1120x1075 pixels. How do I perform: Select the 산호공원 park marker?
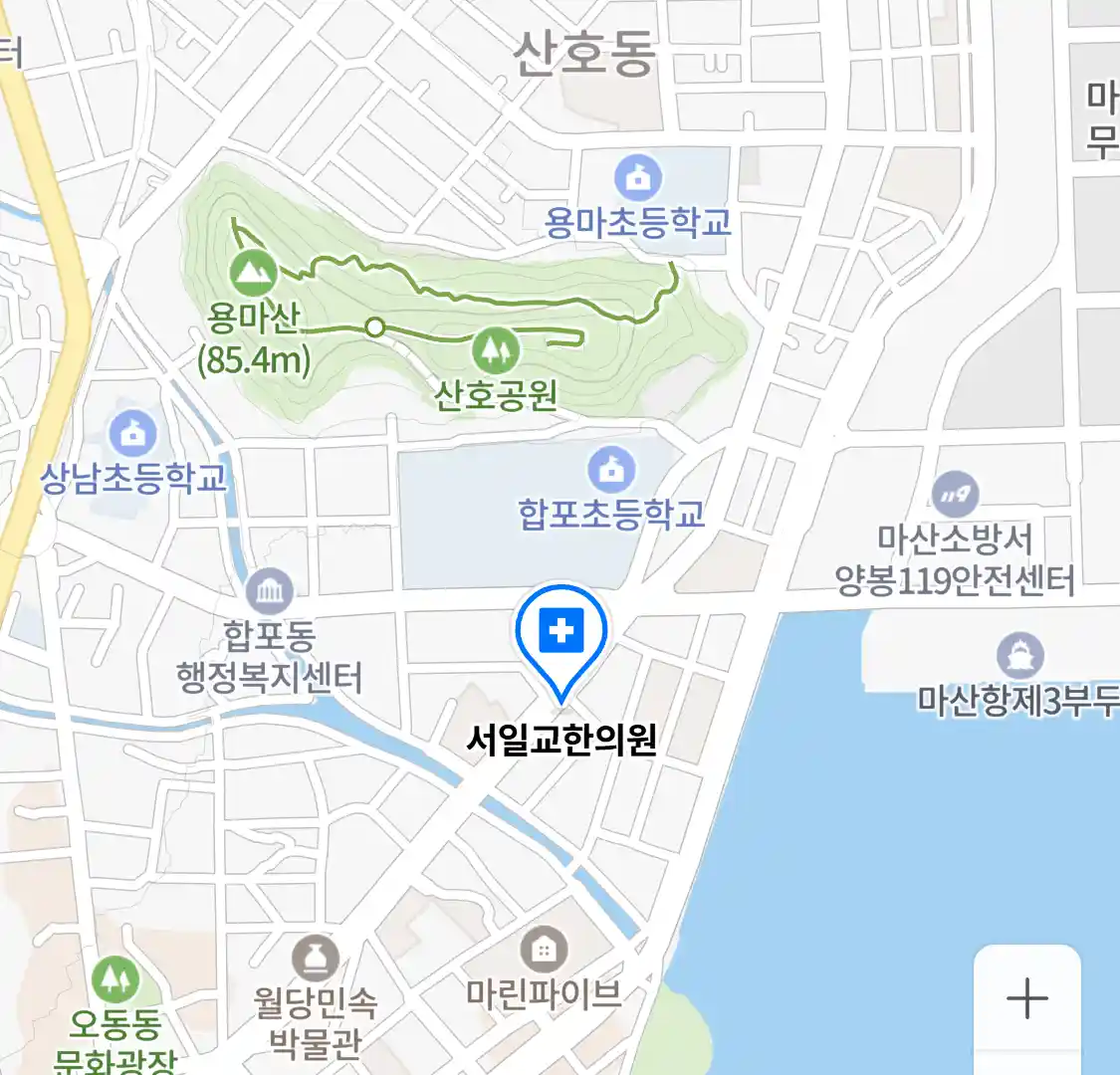[x=495, y=349]
